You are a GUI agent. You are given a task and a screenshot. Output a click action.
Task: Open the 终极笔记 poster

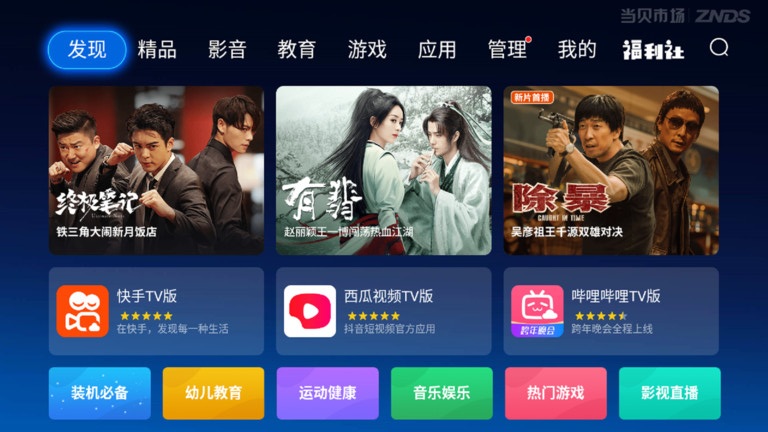tap(156, 170)
